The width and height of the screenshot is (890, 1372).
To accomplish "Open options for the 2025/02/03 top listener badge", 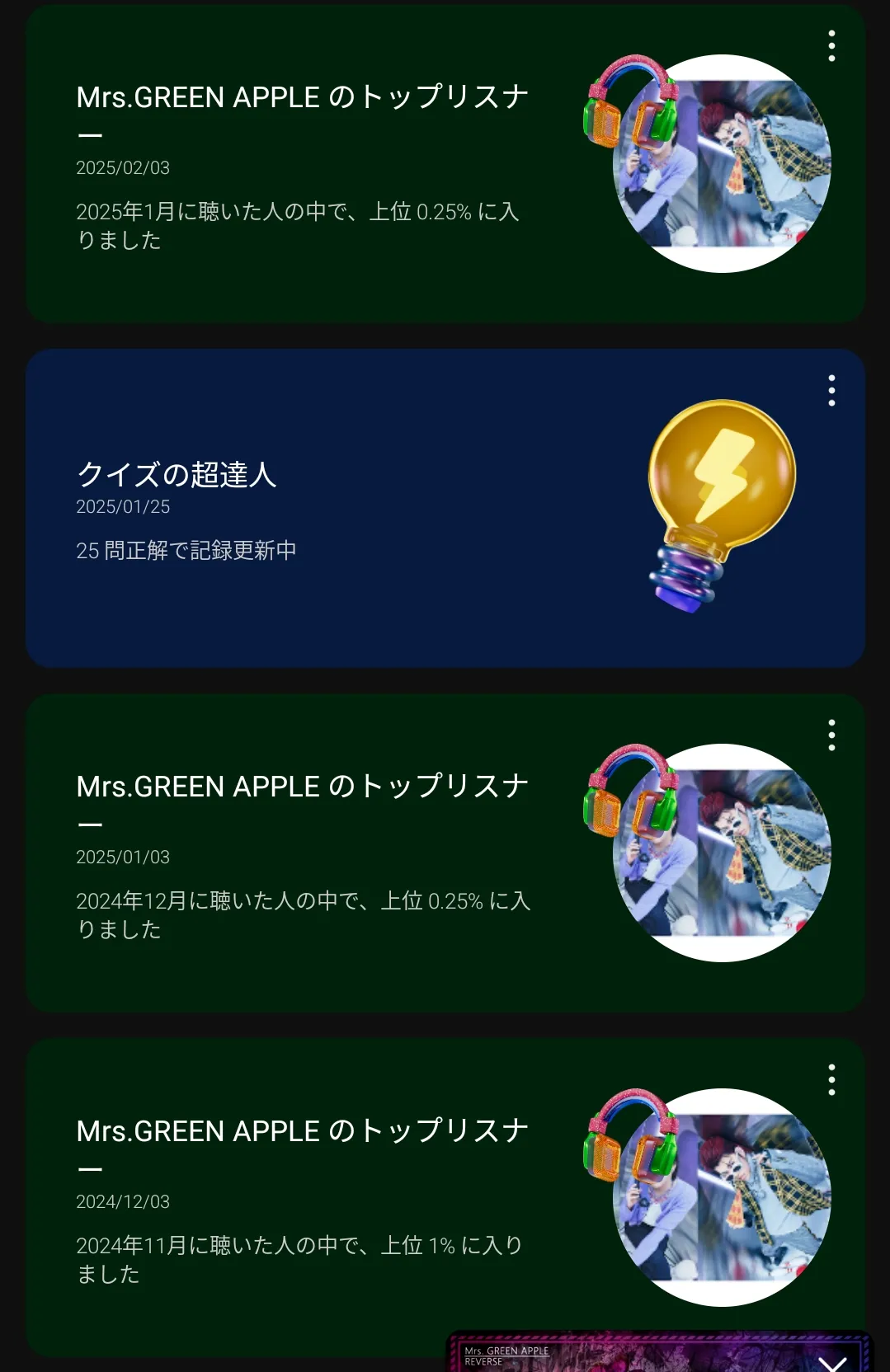I will coord(831,46).
